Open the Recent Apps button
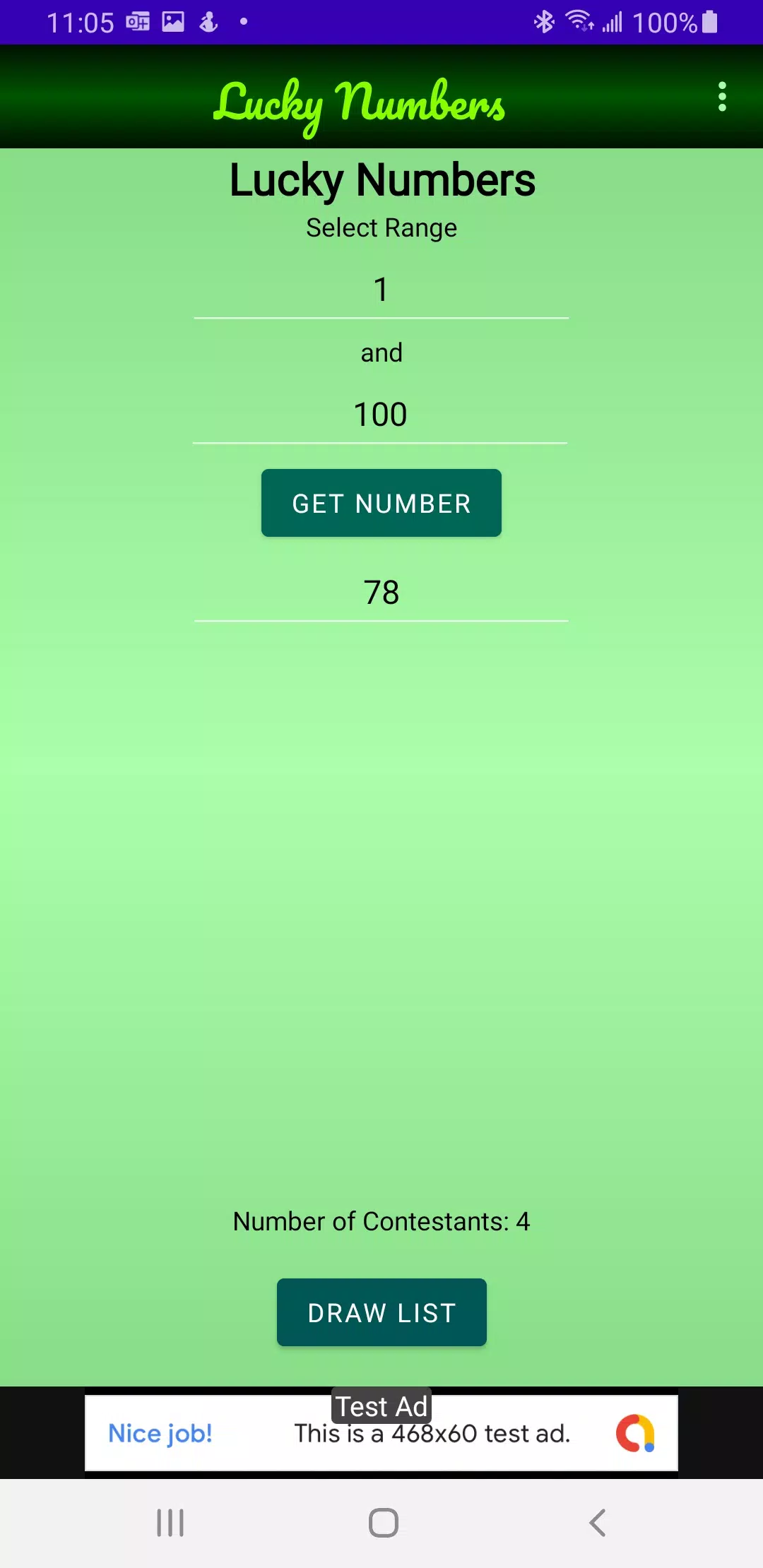 coord(170,1523)
